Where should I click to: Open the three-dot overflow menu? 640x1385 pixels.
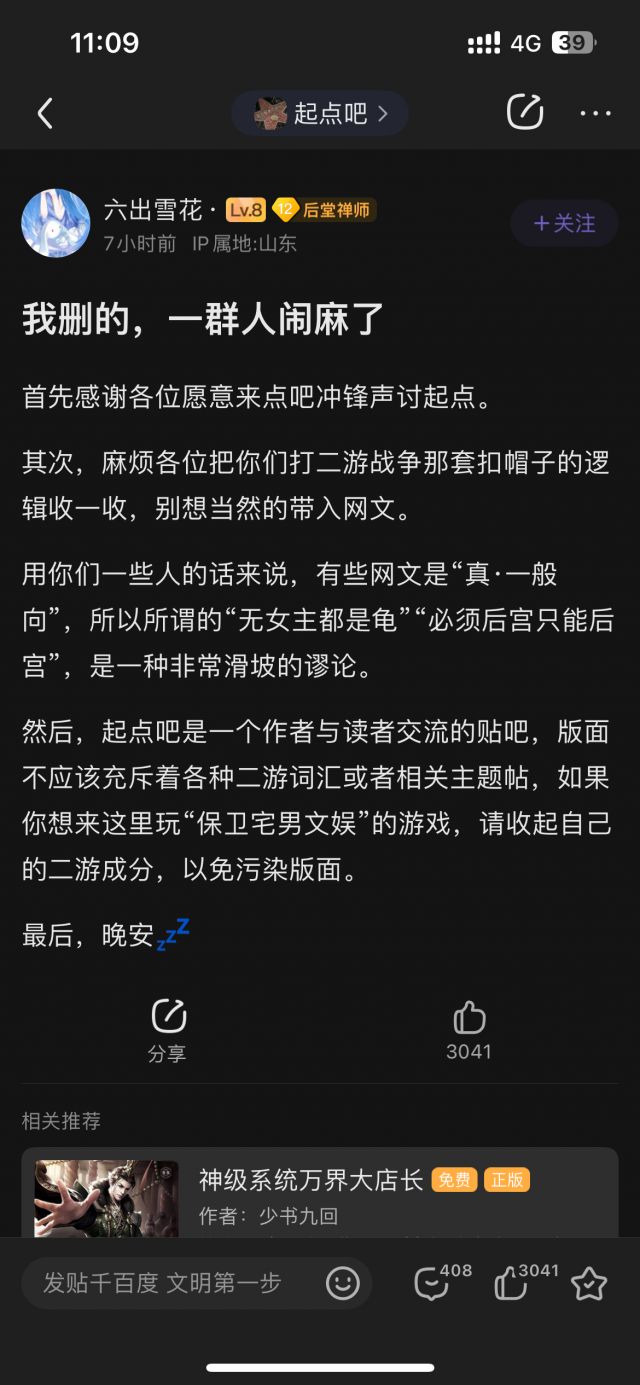coord(595,114)
